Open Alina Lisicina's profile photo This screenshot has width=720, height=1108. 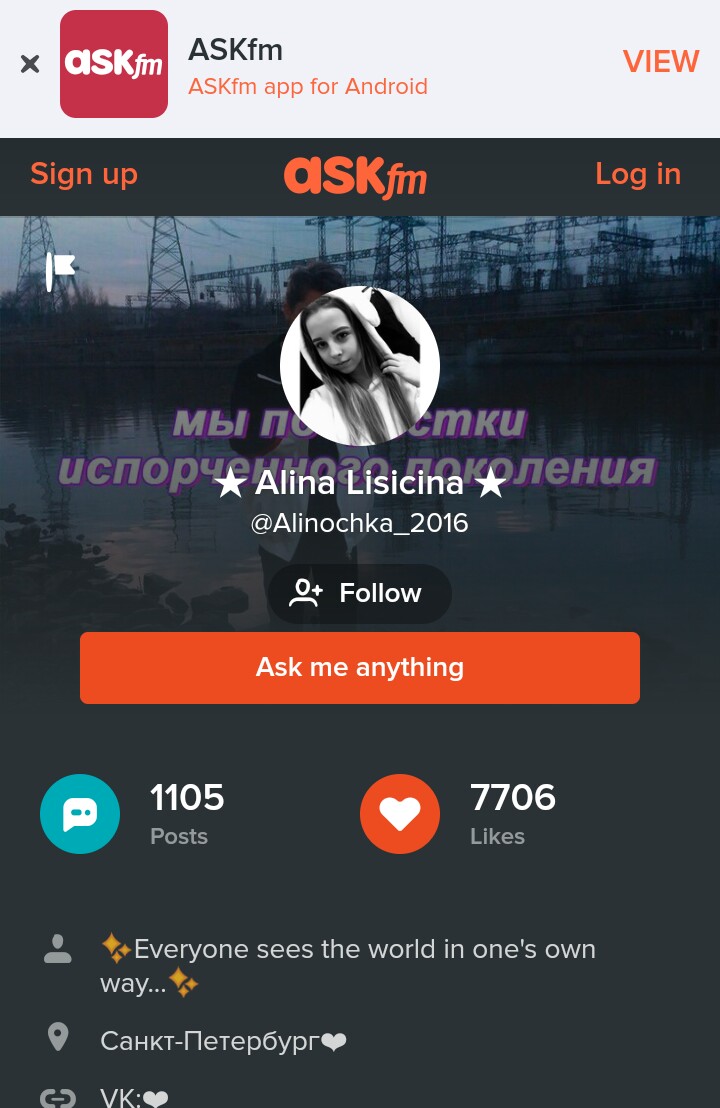(x=360, y=366)
